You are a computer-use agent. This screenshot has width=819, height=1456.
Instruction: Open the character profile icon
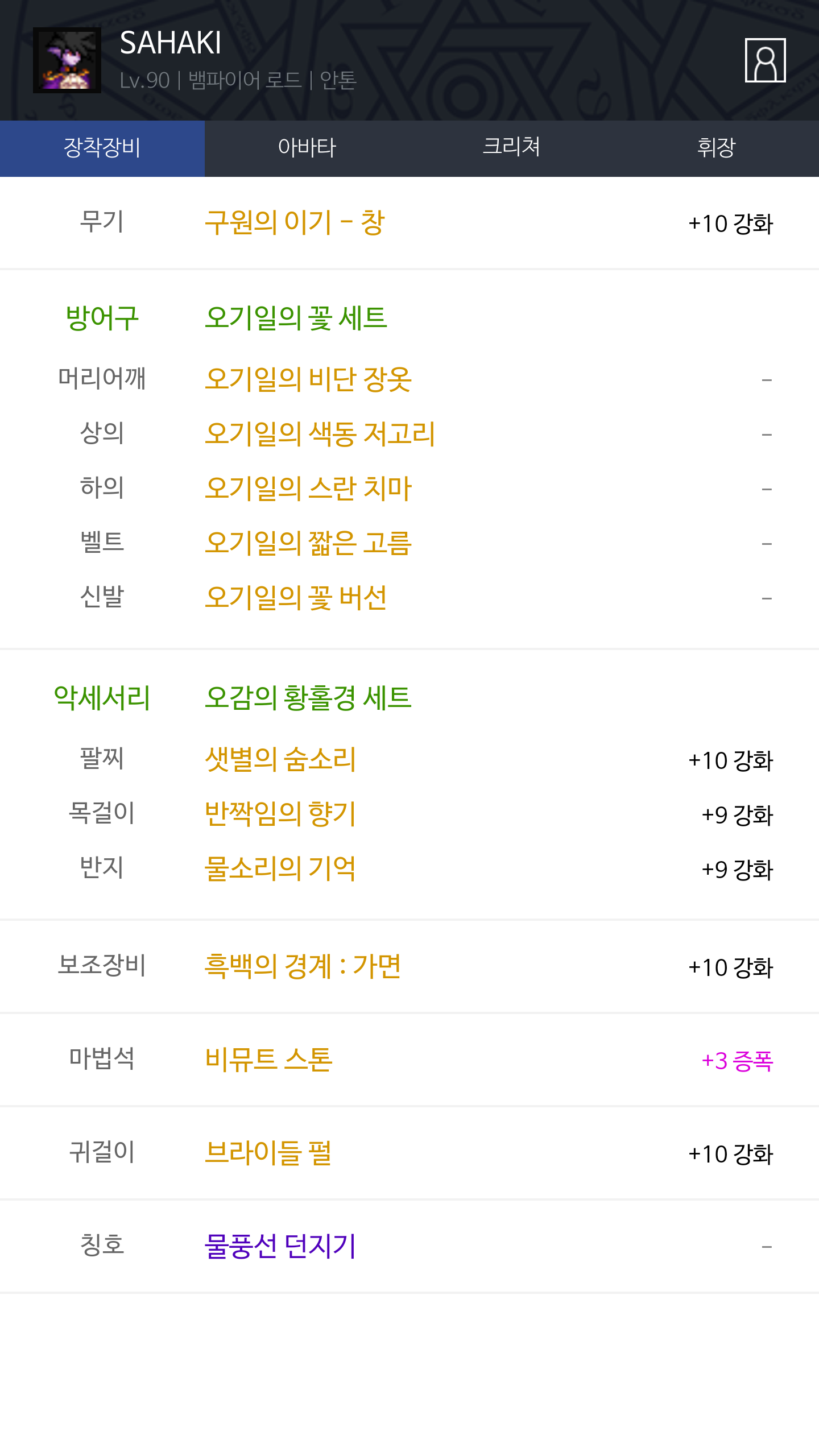[765, 60]
